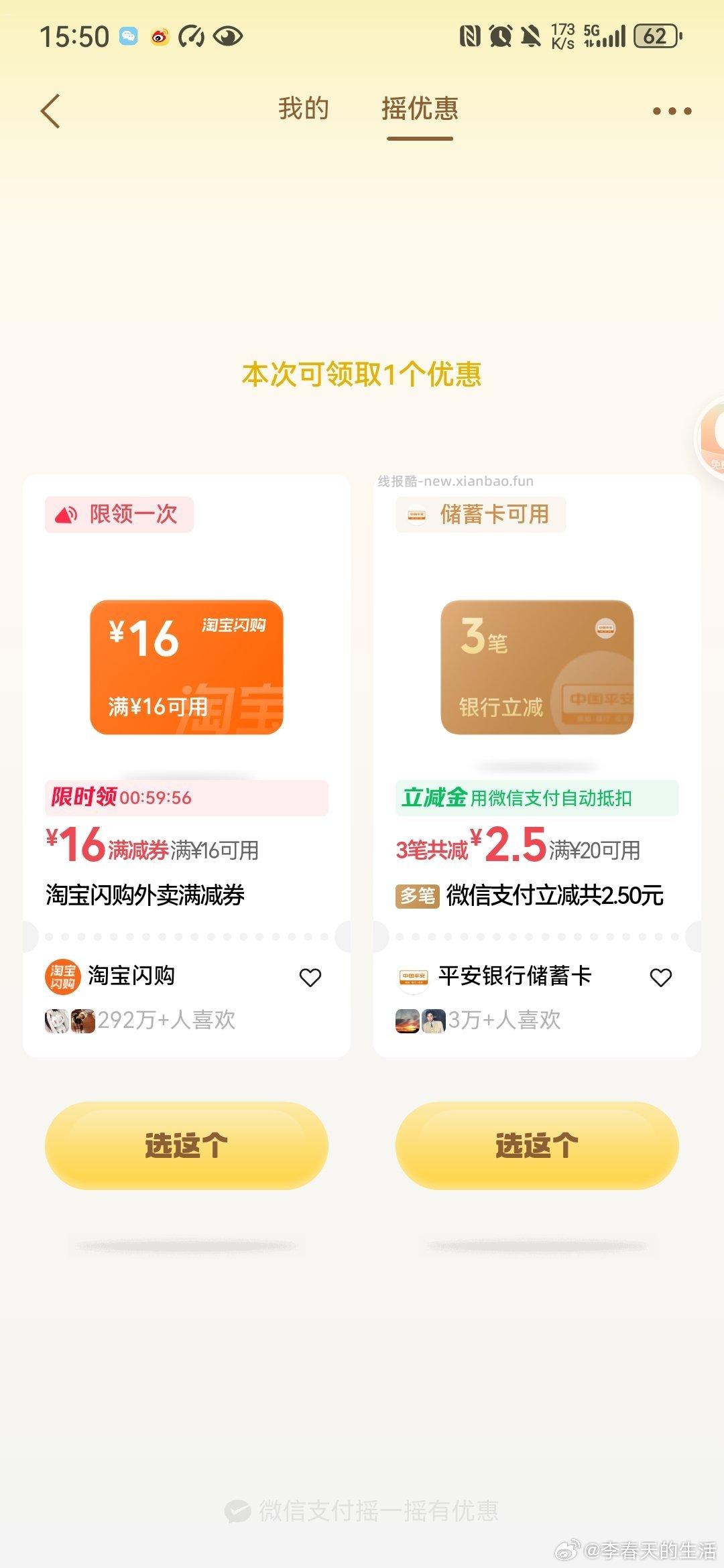Tap the 3万+人喜欢 avatars under 平安银行
The height and width of the screenshot is (1568, 724).
419,1020
